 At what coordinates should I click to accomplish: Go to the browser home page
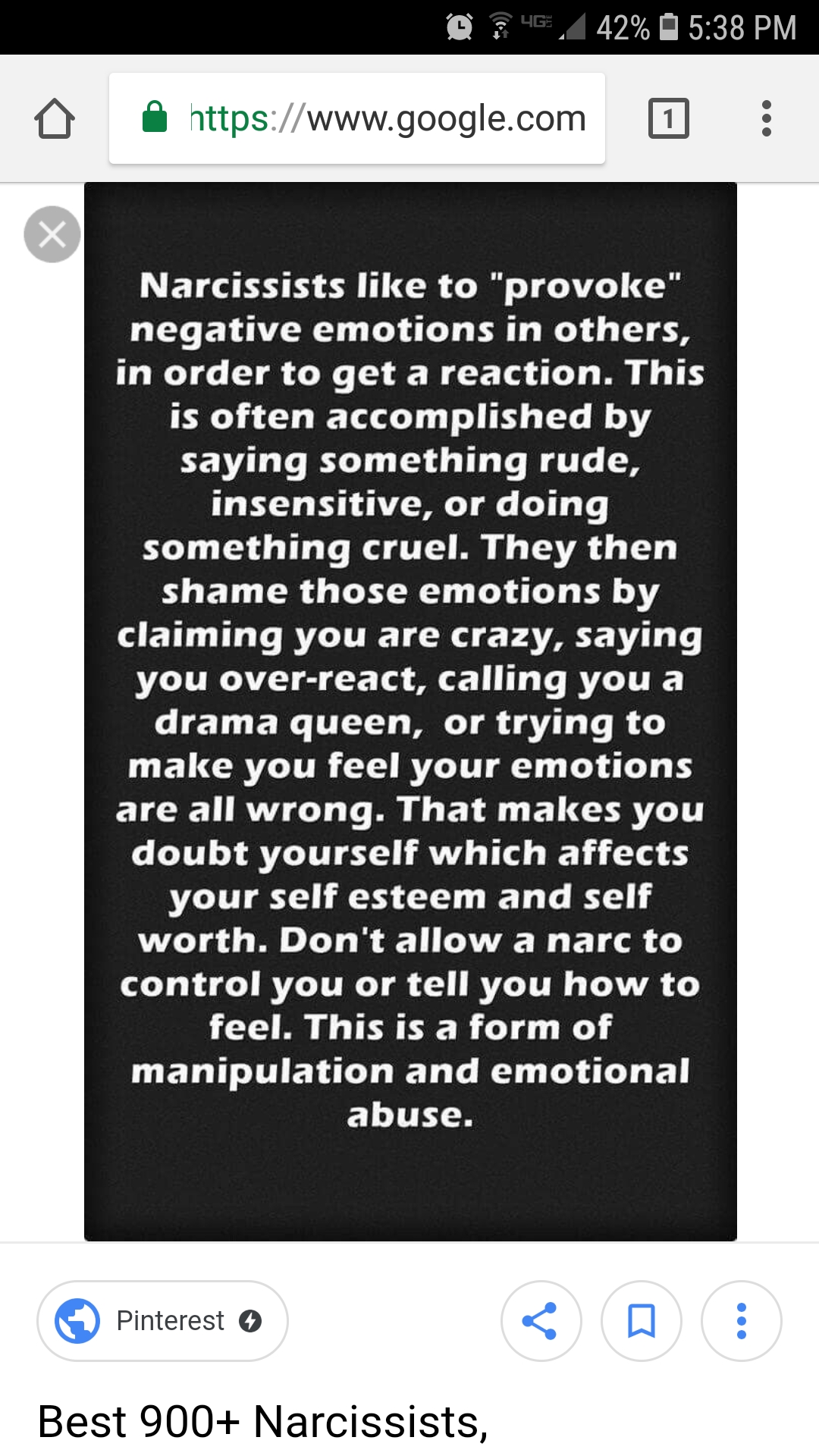pos(55,119)
